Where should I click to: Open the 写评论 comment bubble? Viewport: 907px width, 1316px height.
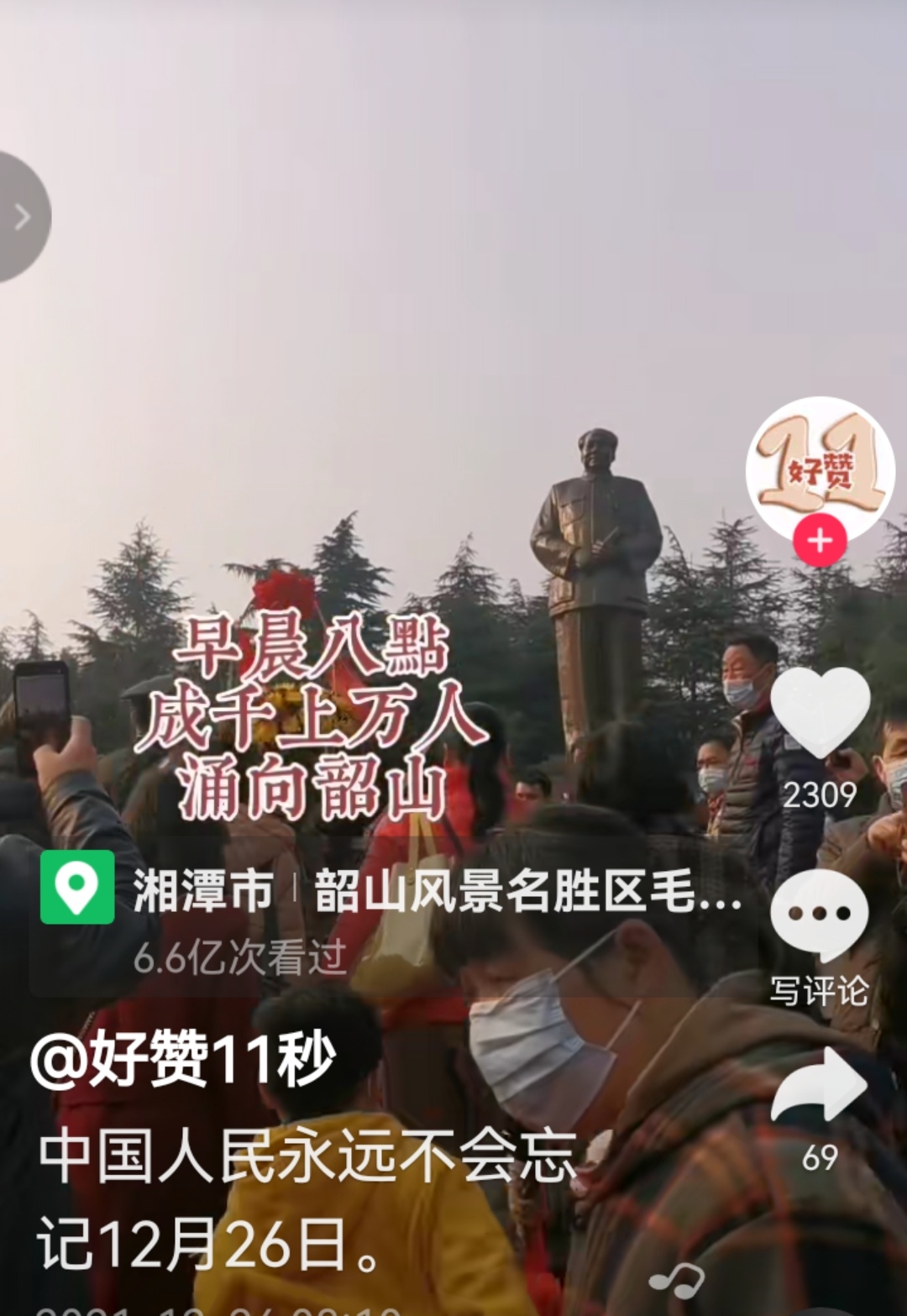pyautogui.click(x=820, y=915)
